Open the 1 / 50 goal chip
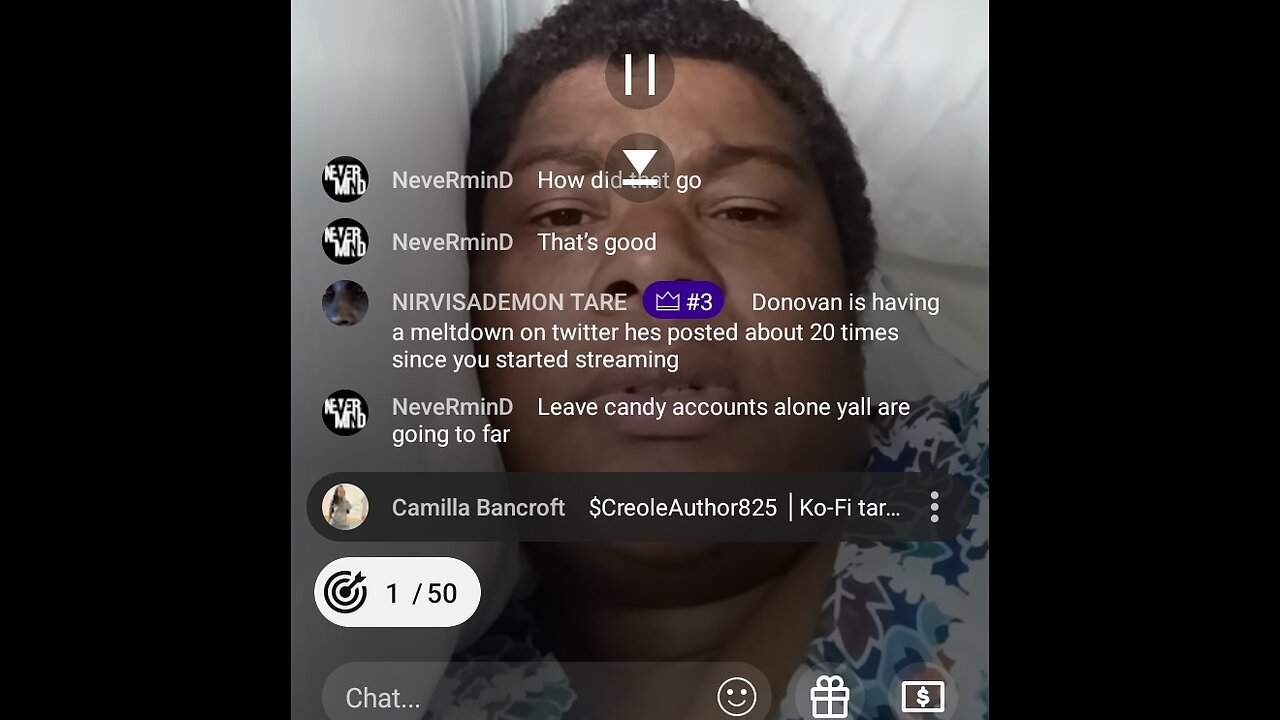 (398, 593)
